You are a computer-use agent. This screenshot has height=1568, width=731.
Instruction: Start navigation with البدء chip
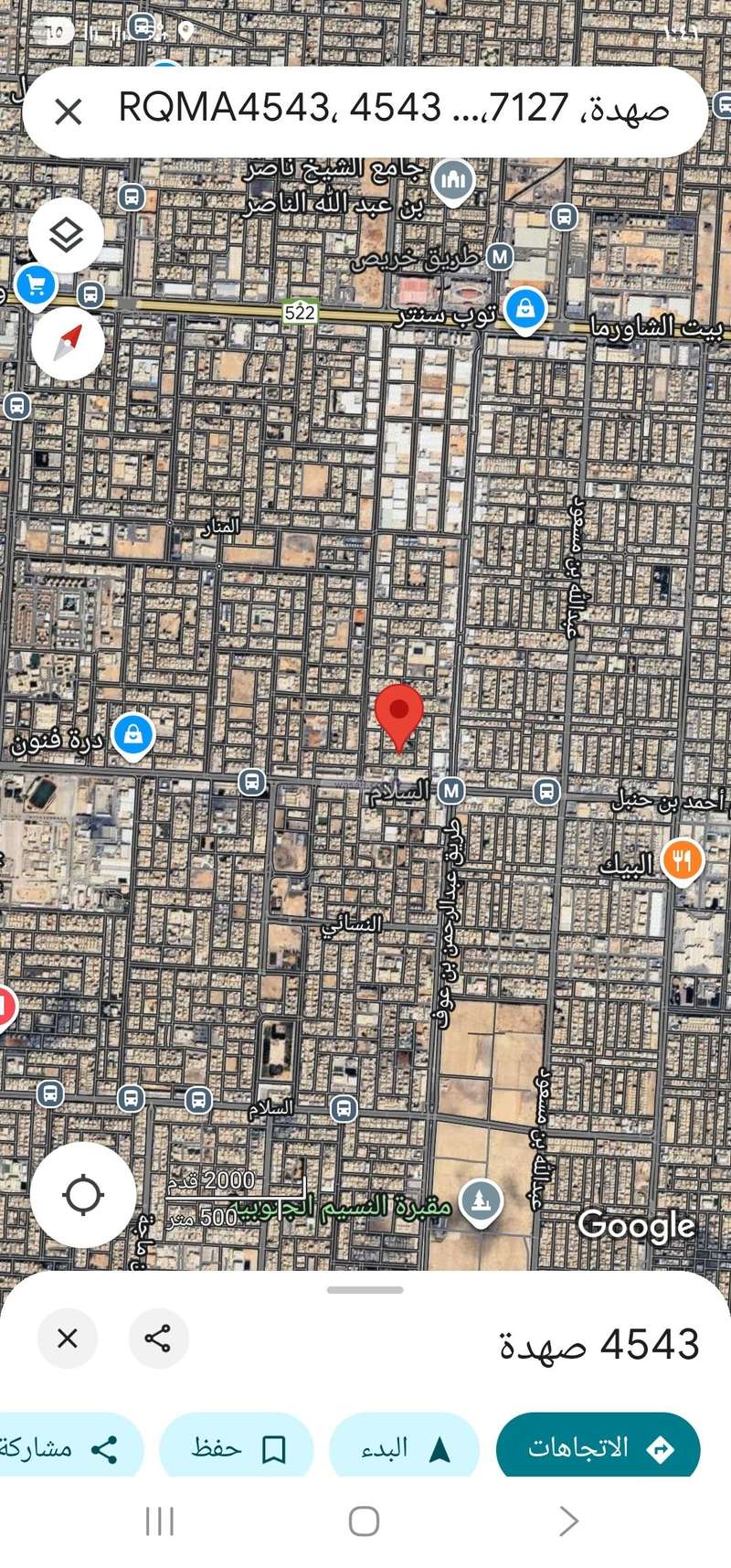click(404, 1448)
